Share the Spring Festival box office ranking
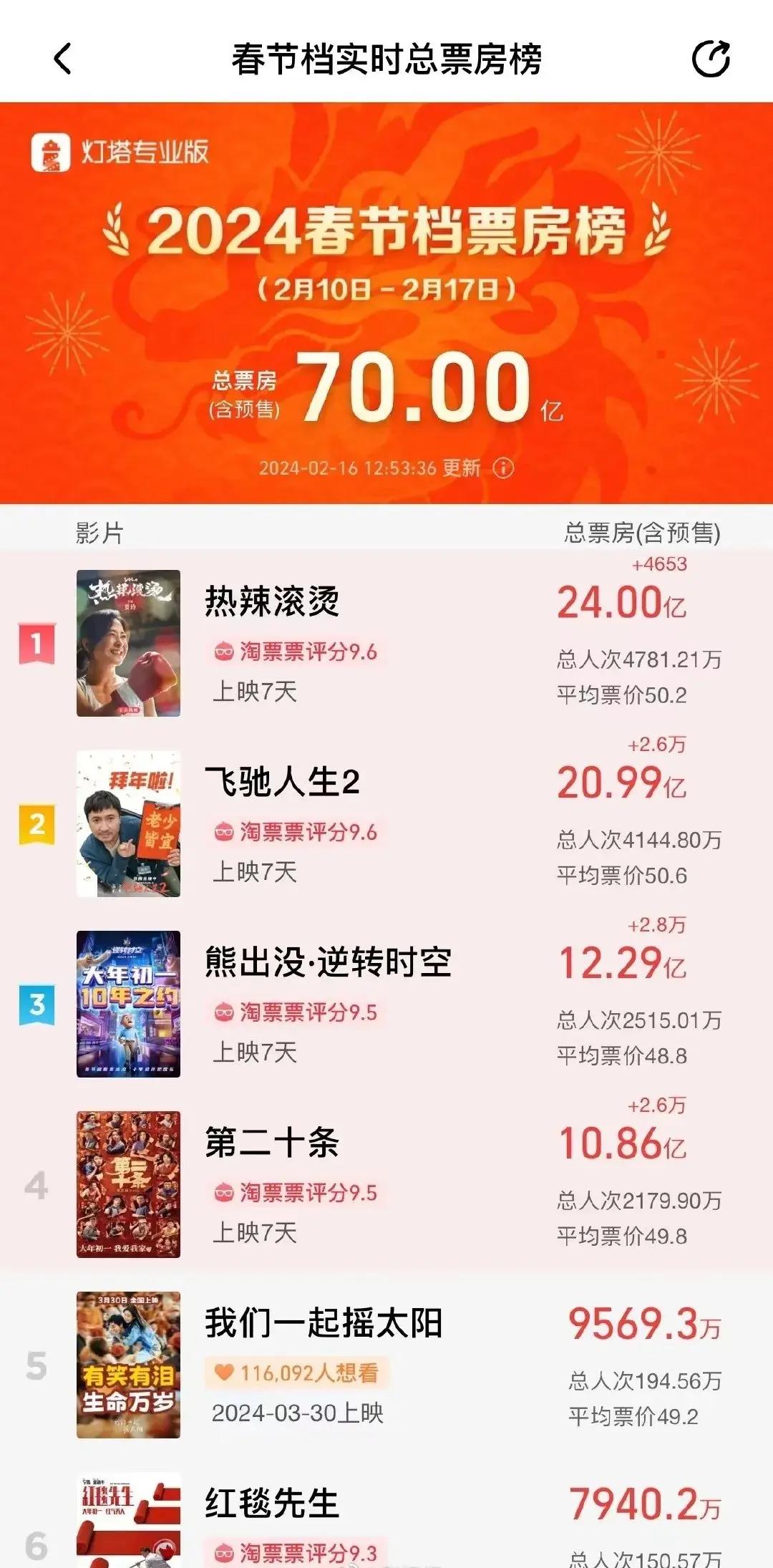The image size is (773, 1568). 711,59
